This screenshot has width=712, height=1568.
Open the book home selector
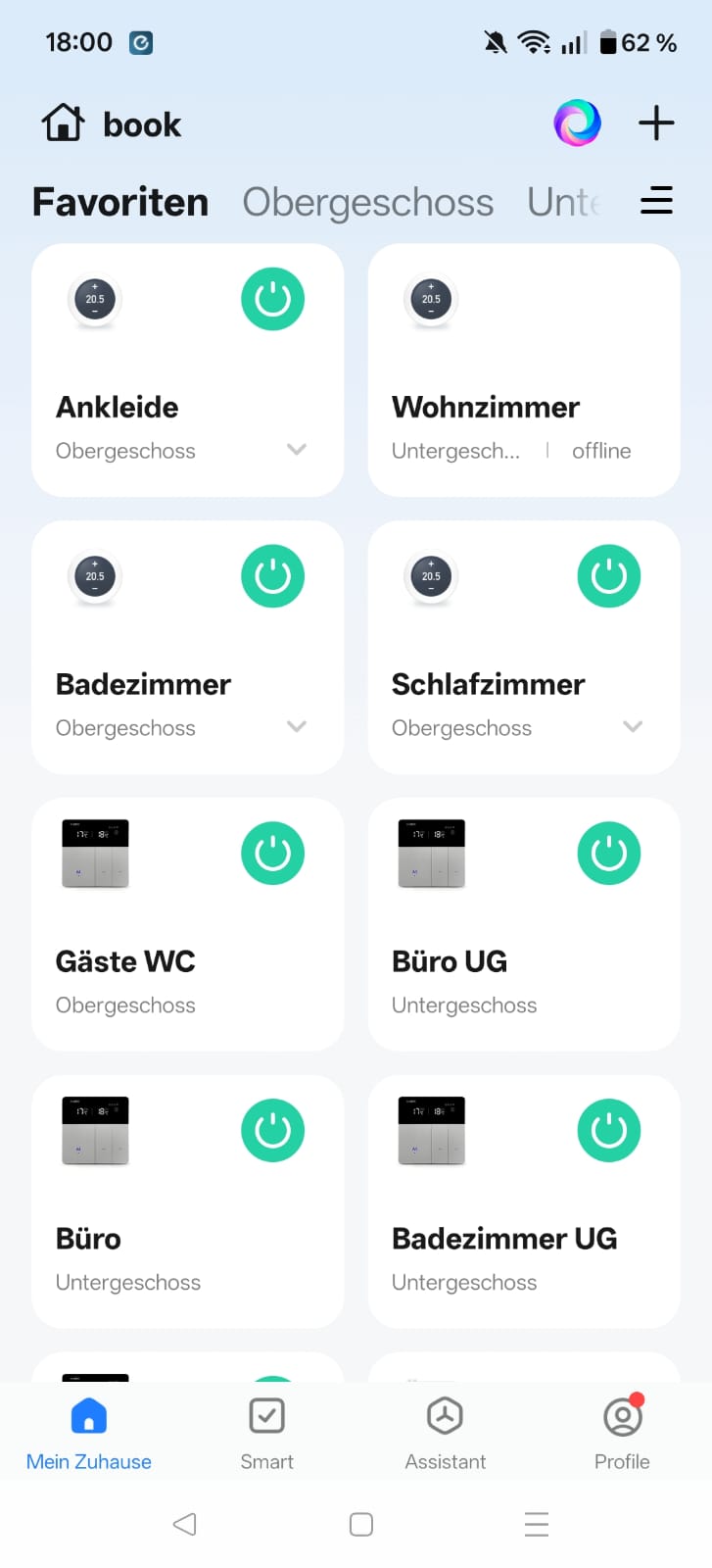pos(112,124)
